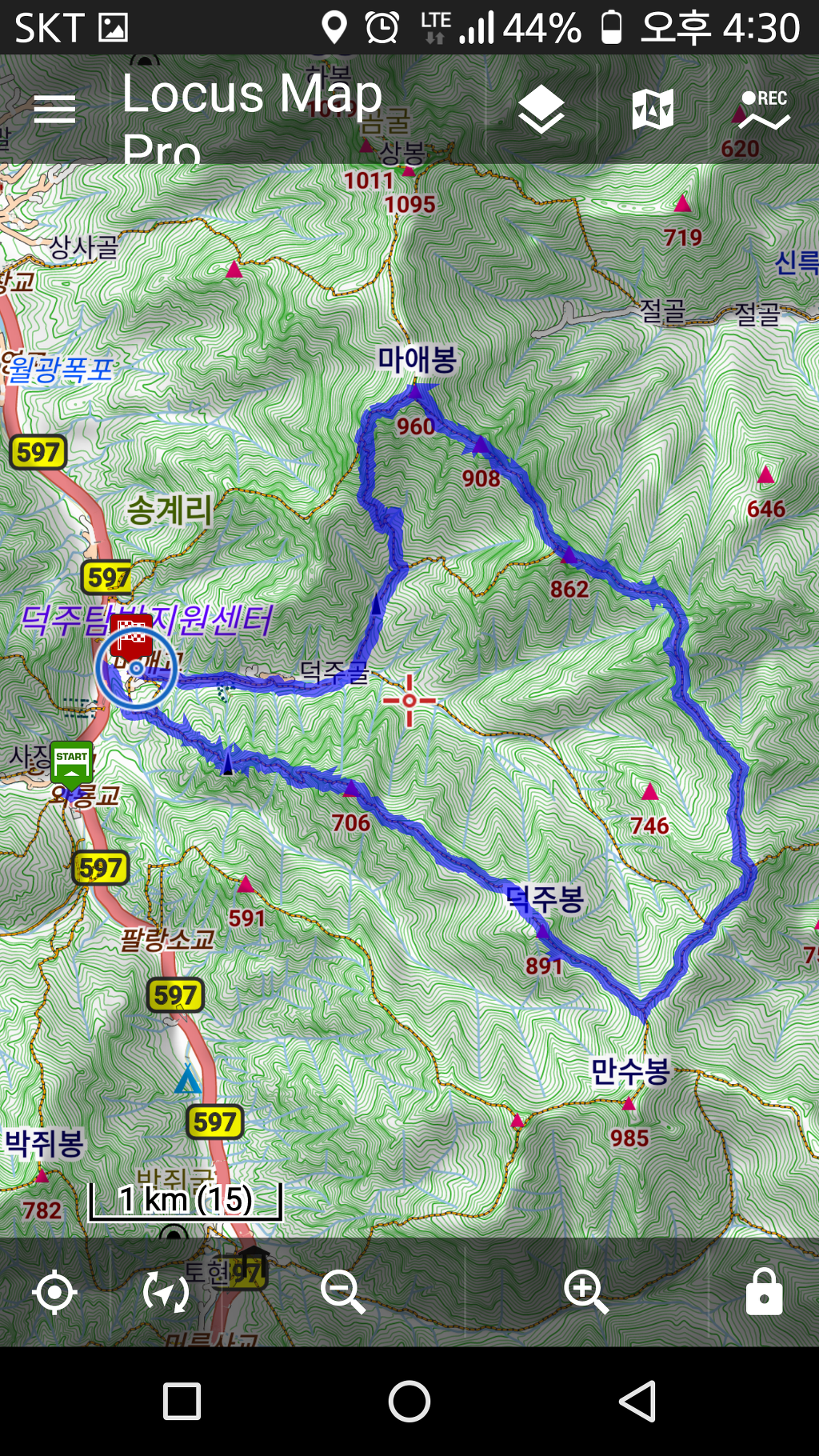
Task: Center map on GPS position
Action: point(54,1291)
